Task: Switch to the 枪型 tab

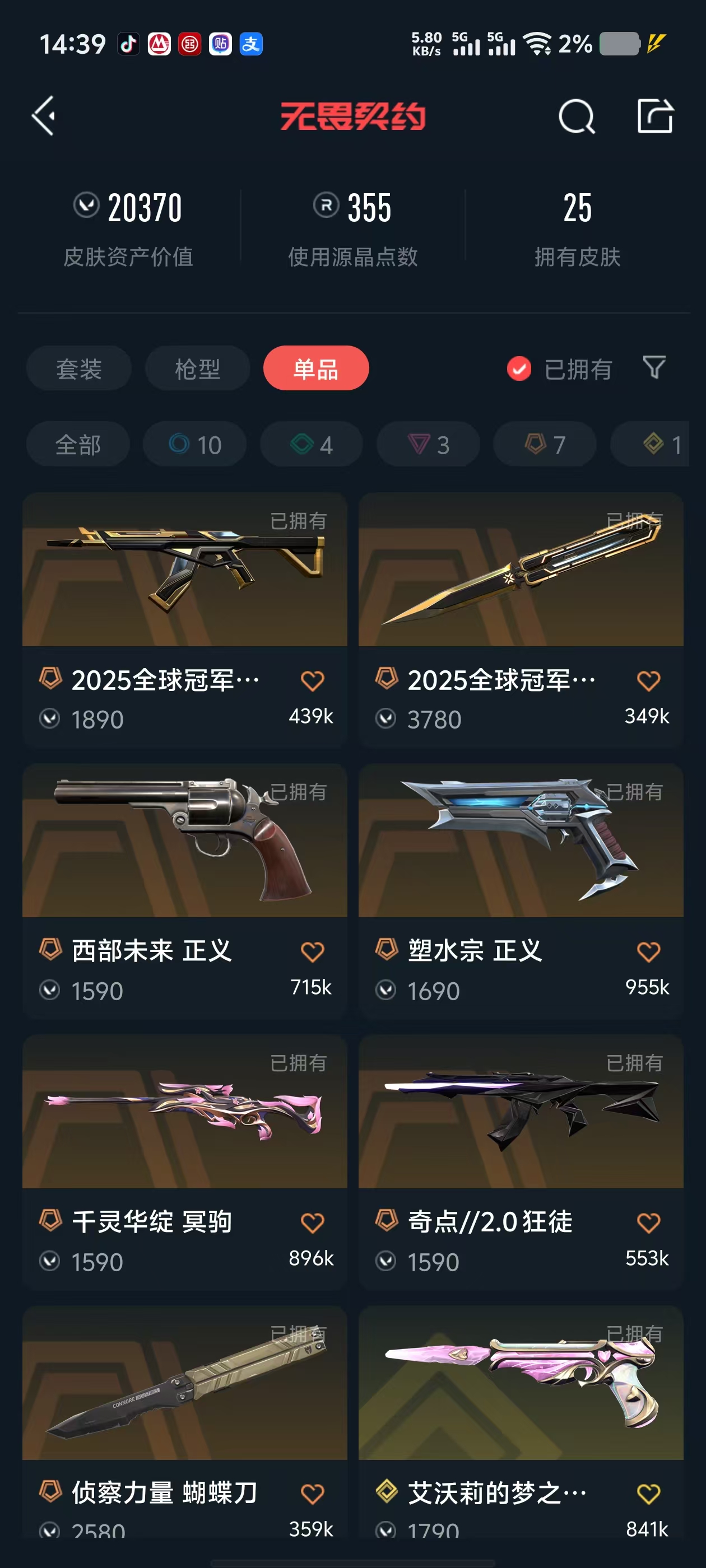Action: (x=197, y=368)
